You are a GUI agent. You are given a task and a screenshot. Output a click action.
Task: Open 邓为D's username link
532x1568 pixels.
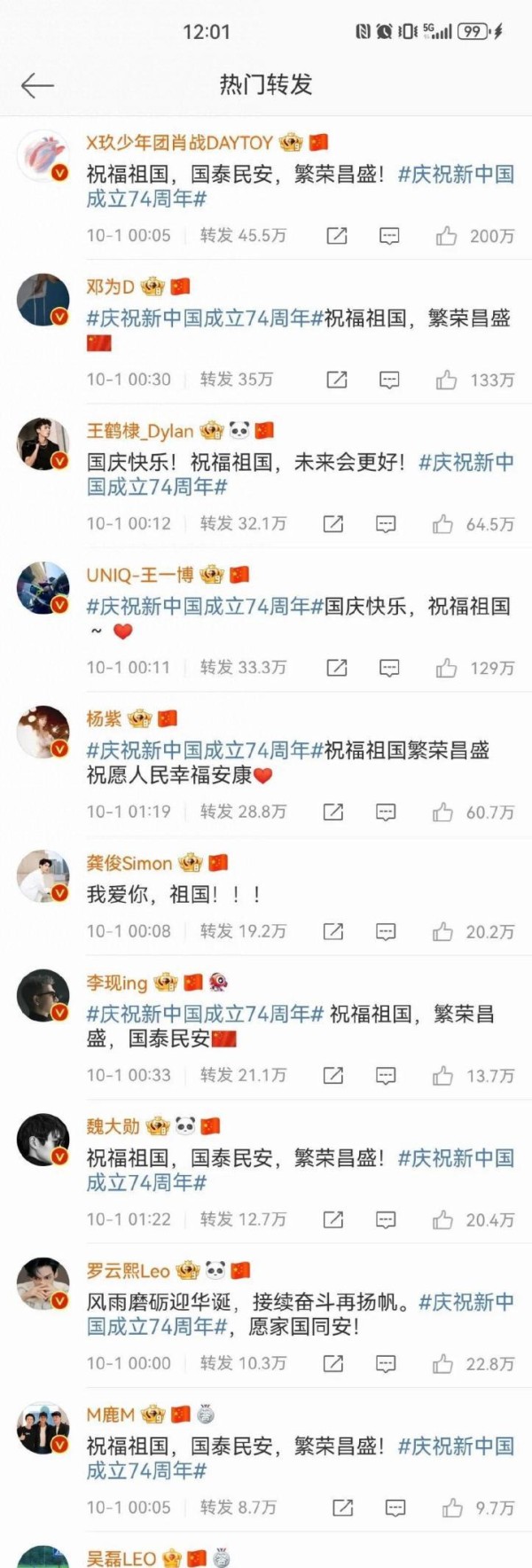(110, 286)
